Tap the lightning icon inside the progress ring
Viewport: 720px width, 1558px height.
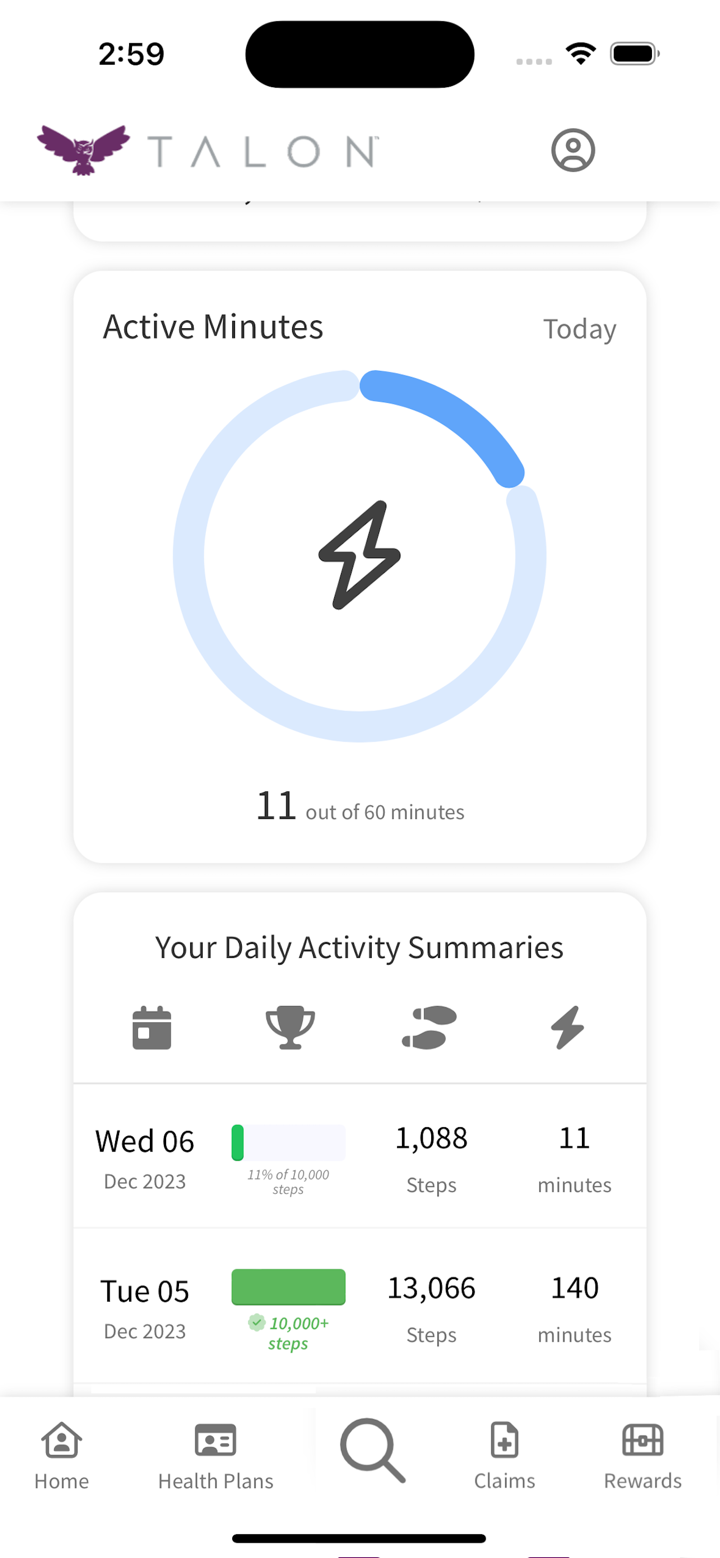coord(359,555)
